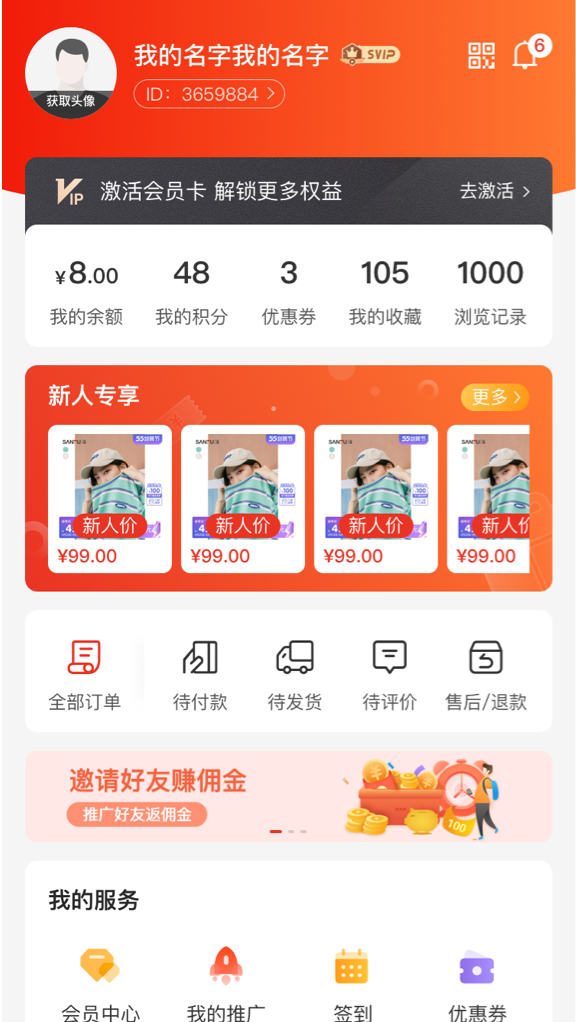
Task: Open 待付款 pending payment orders
Action: (200, 675)
